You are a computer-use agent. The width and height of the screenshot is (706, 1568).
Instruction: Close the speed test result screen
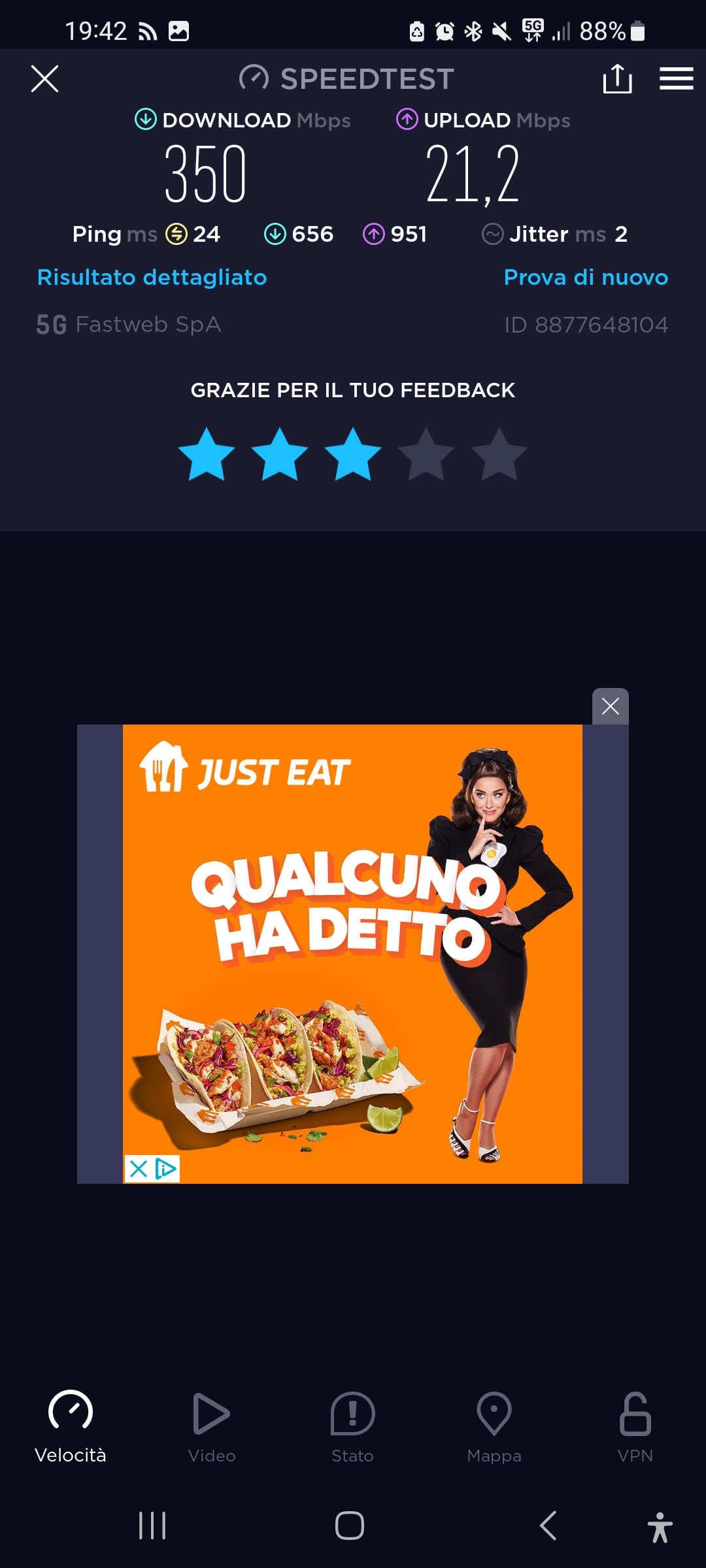tap(44, 79)
